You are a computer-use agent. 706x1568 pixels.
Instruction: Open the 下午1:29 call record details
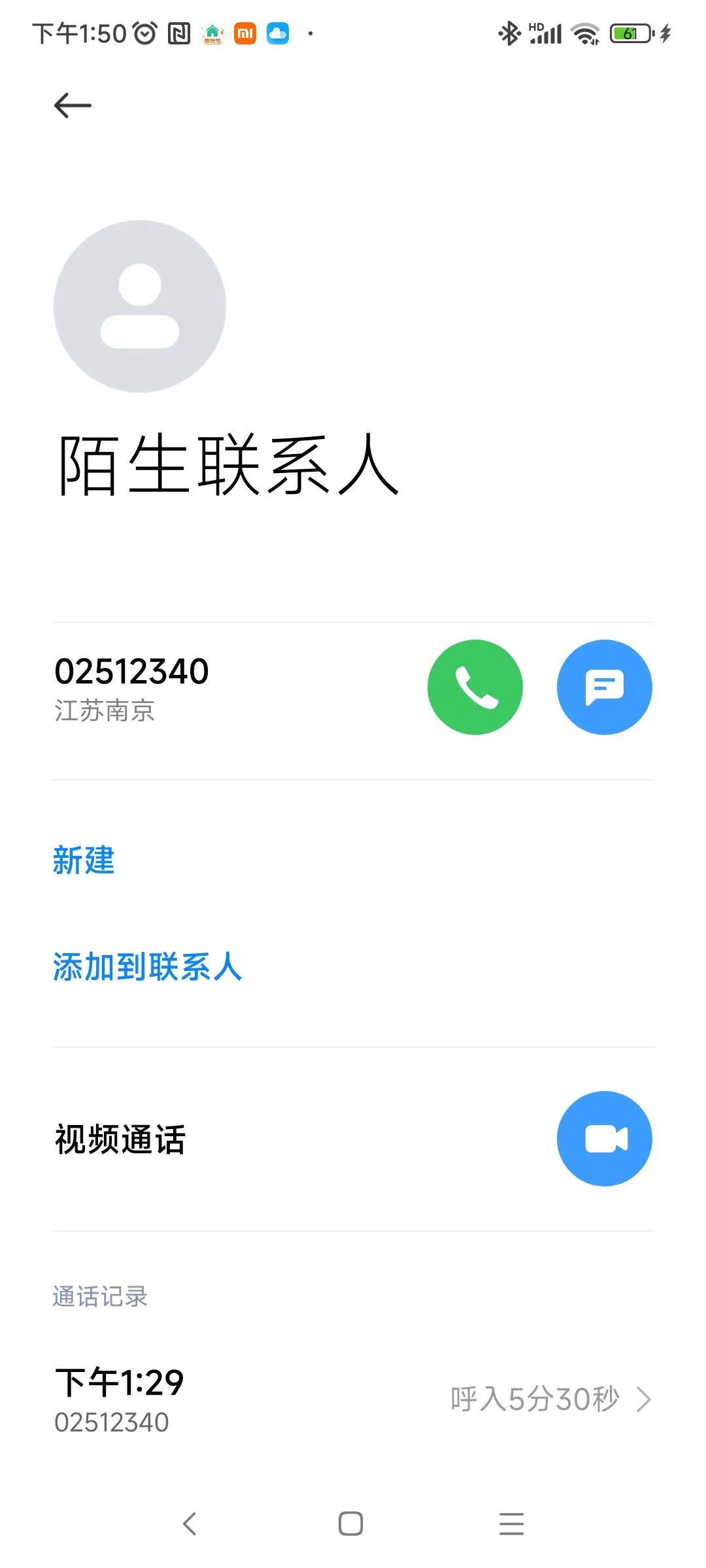[x=353, y=1399]
